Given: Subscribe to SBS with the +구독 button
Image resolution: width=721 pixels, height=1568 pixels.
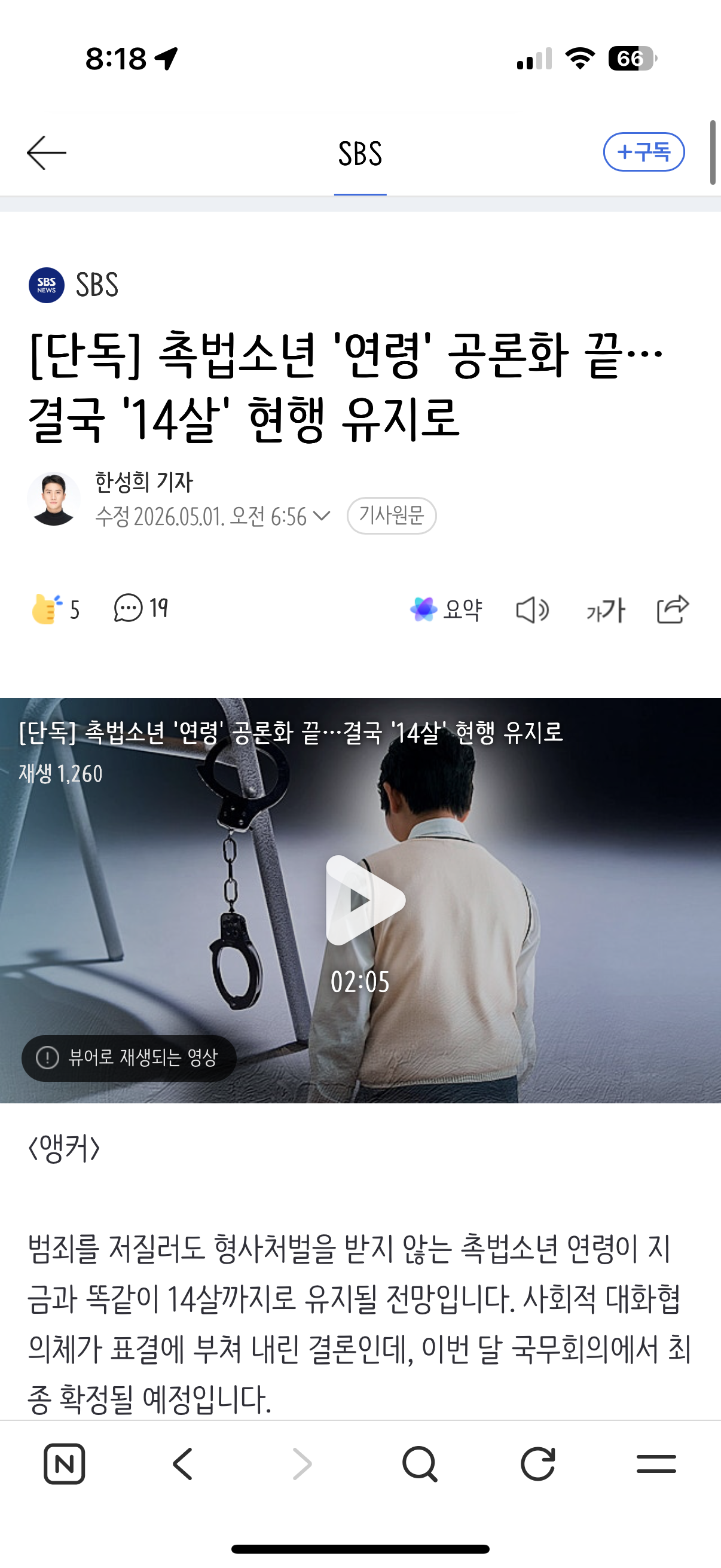Looking at the screenshot, I should click(x=644, y=151).
